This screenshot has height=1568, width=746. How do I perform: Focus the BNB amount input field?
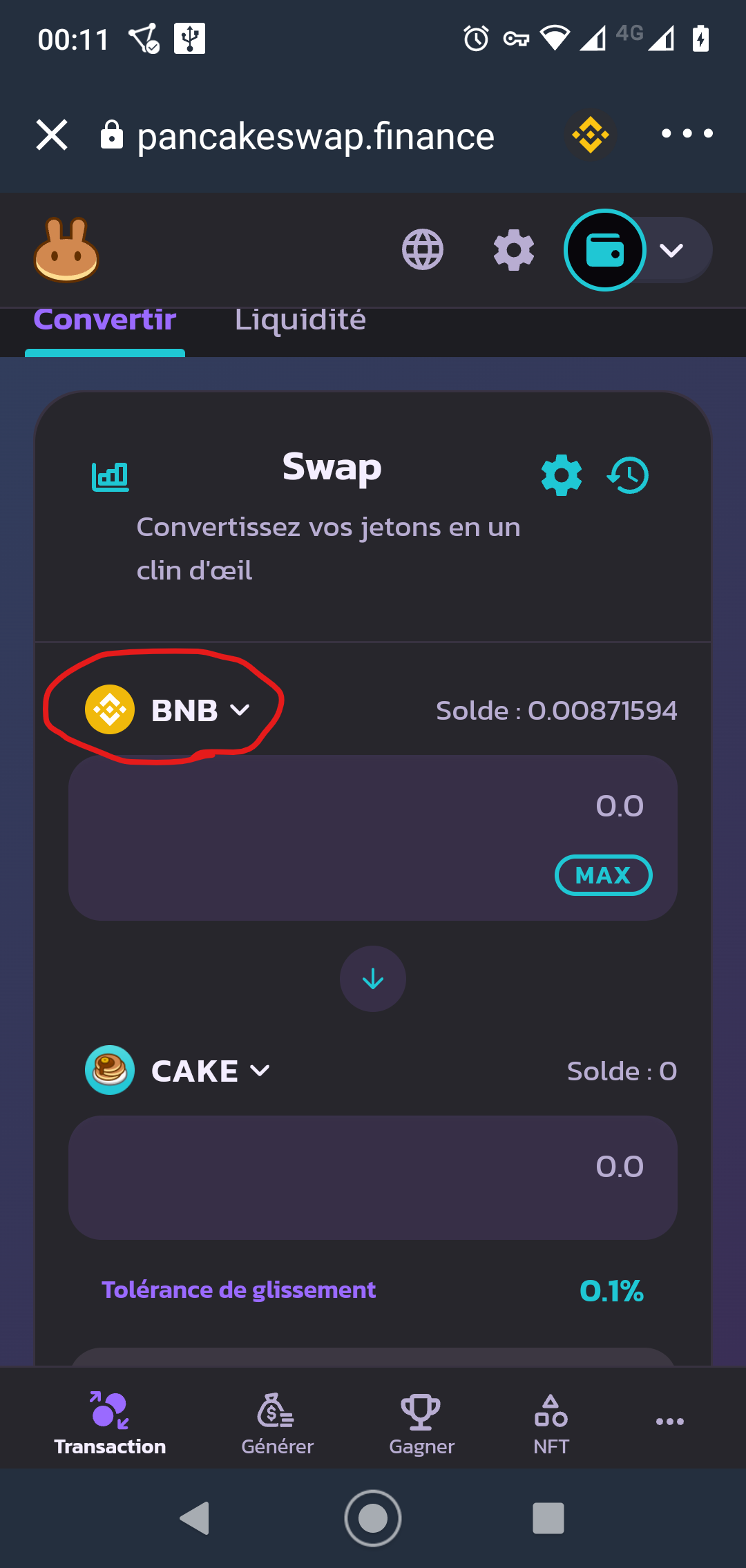[x=373, y=837]
